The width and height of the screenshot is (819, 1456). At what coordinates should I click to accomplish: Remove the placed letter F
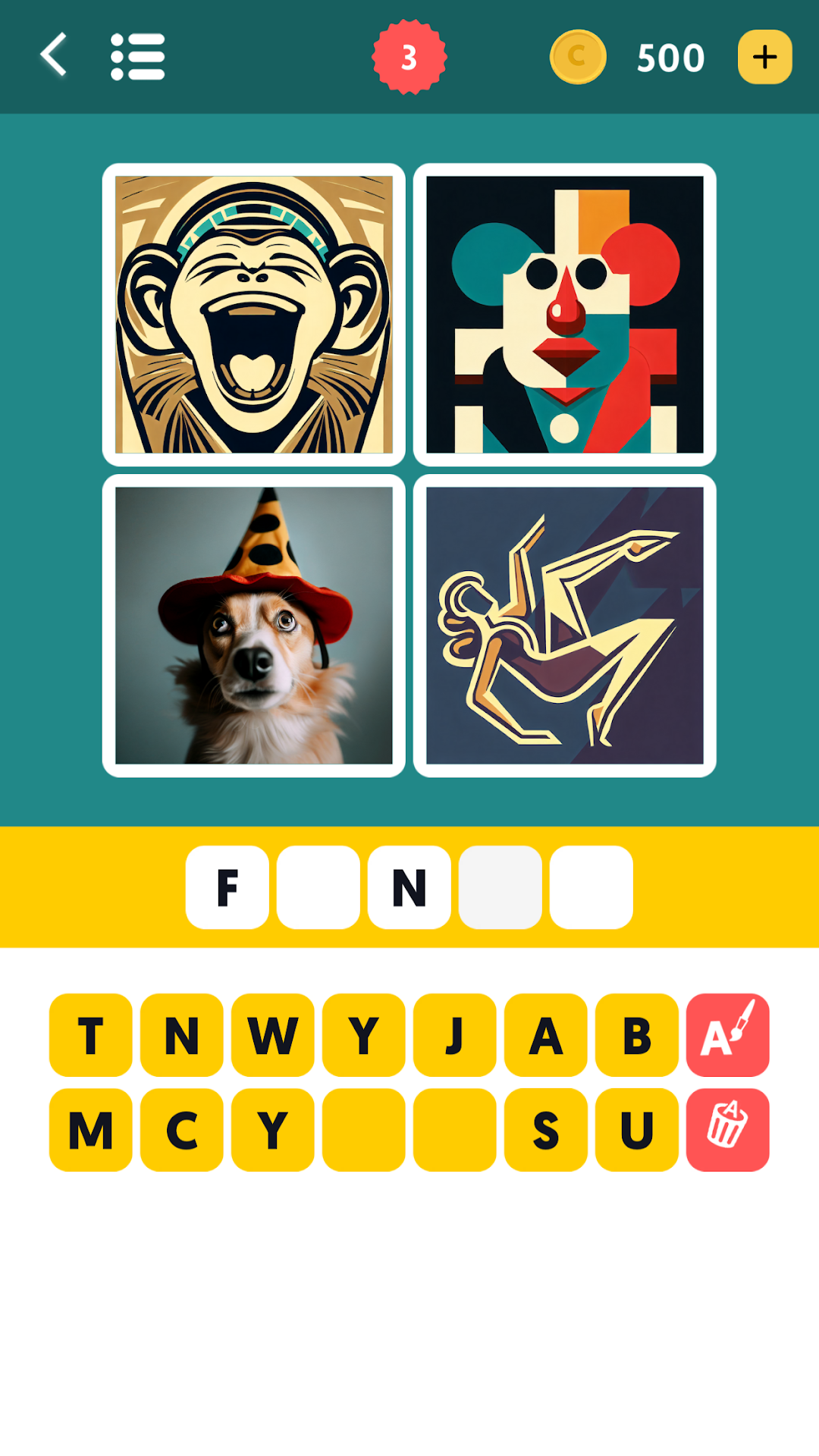pos(227,887)
